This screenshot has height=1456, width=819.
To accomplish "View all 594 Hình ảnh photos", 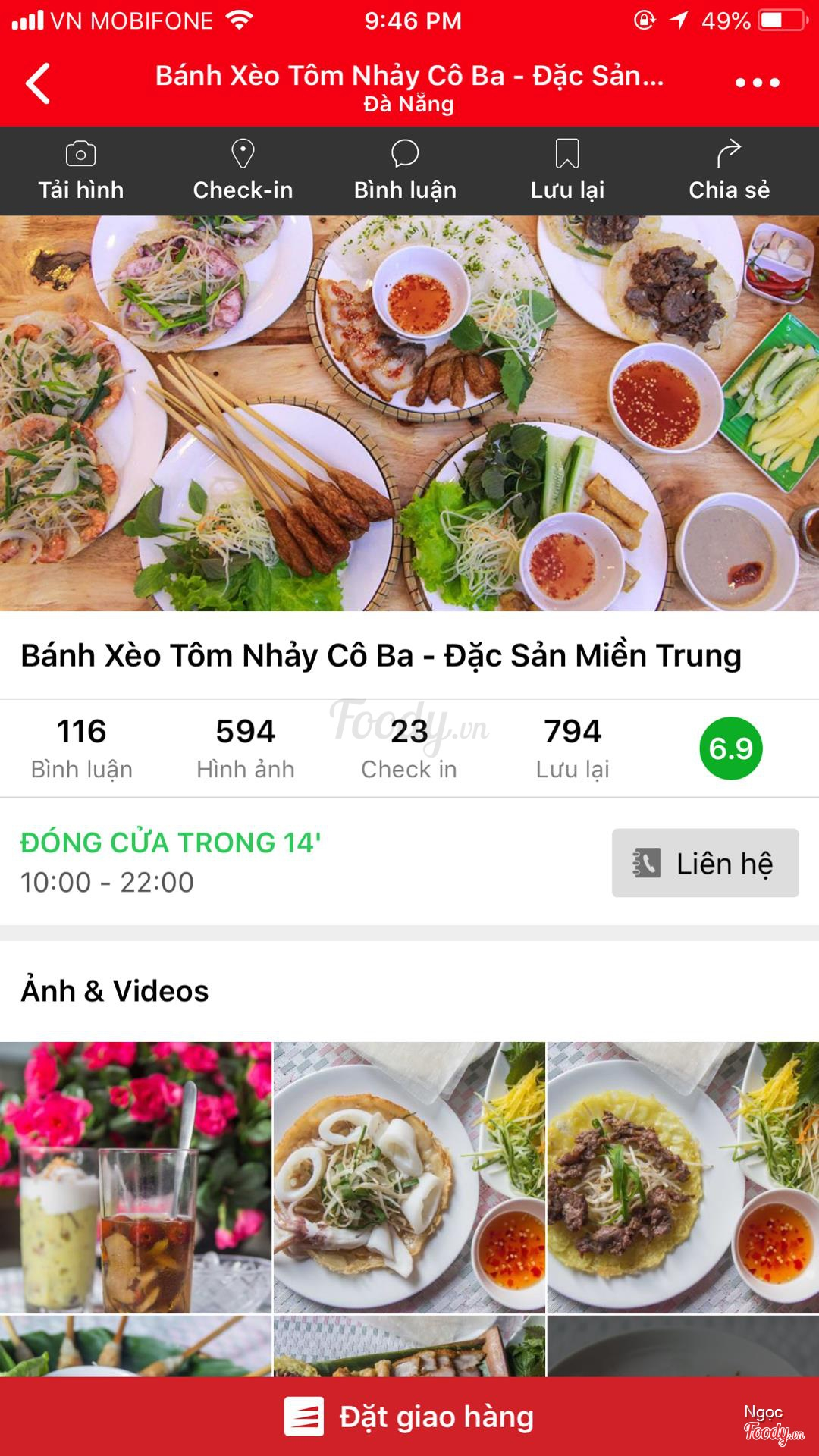I will pyautogui.click(x=245, y=748).
